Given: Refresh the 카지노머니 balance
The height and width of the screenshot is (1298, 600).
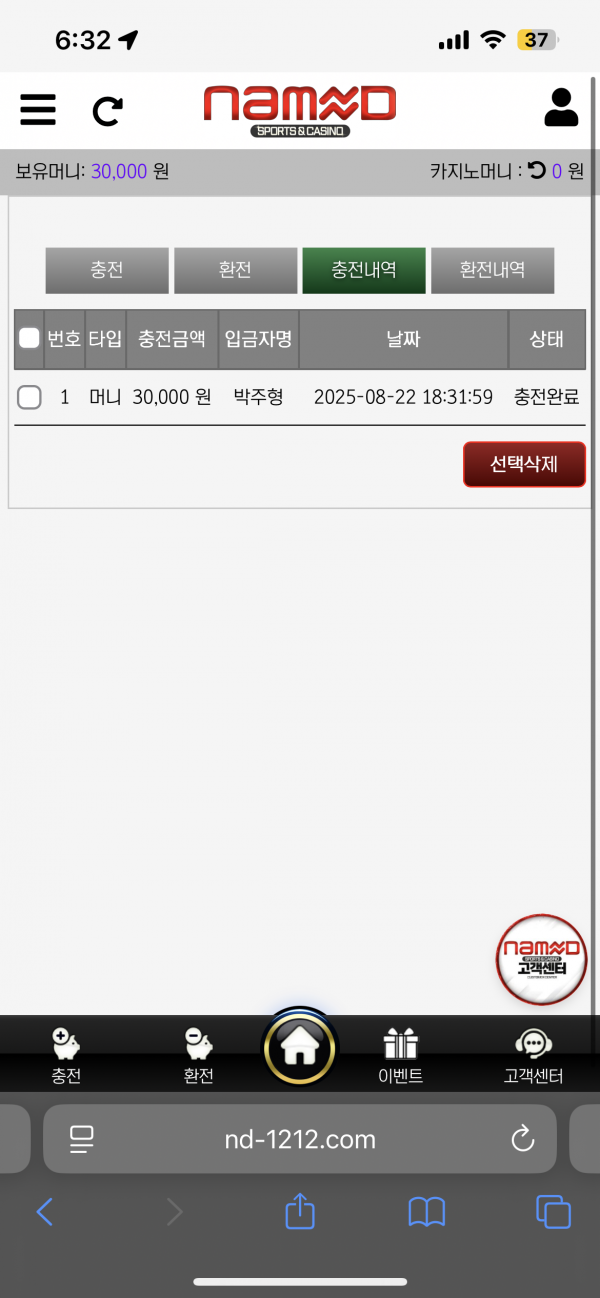Looking at the screenshot, I should 537,171.
